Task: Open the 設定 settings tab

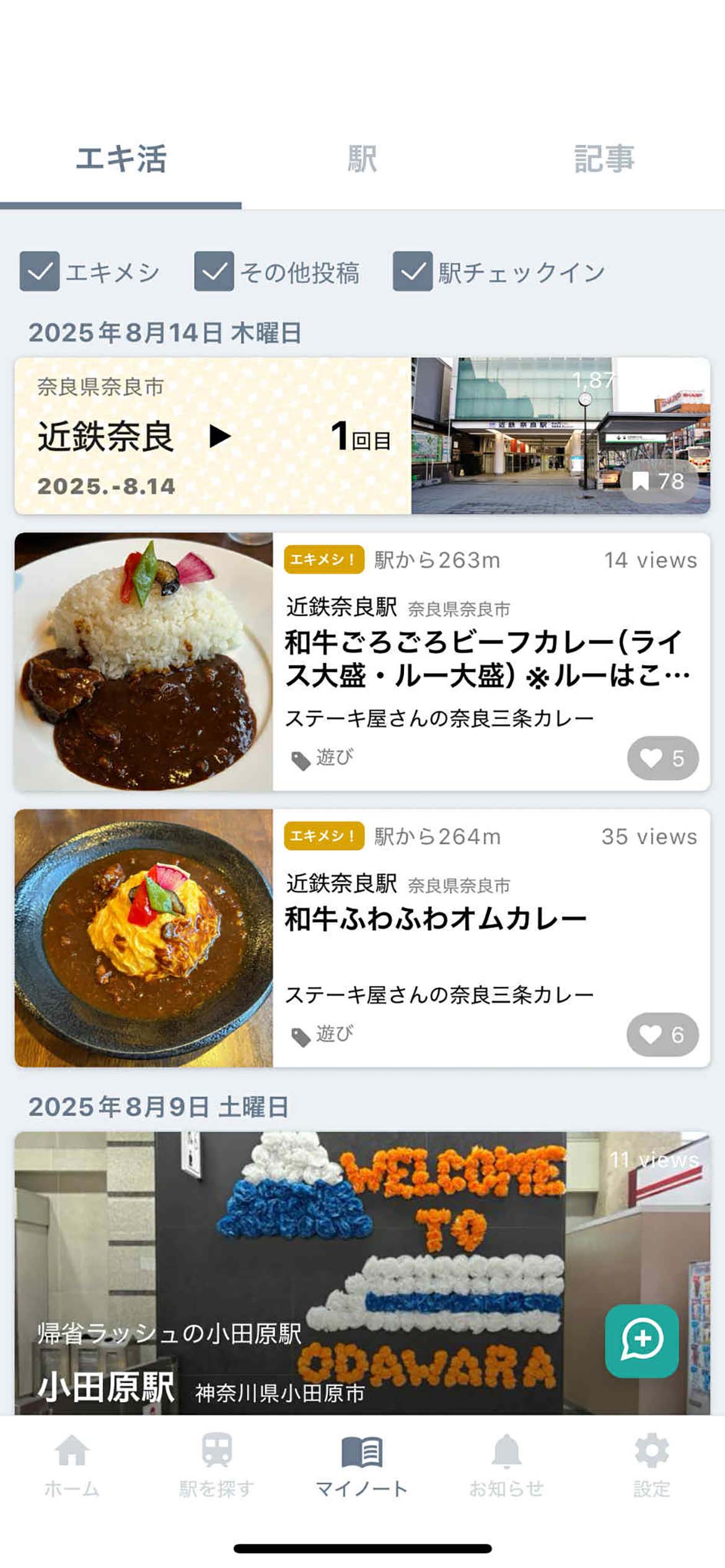Action: point(652,1465)
